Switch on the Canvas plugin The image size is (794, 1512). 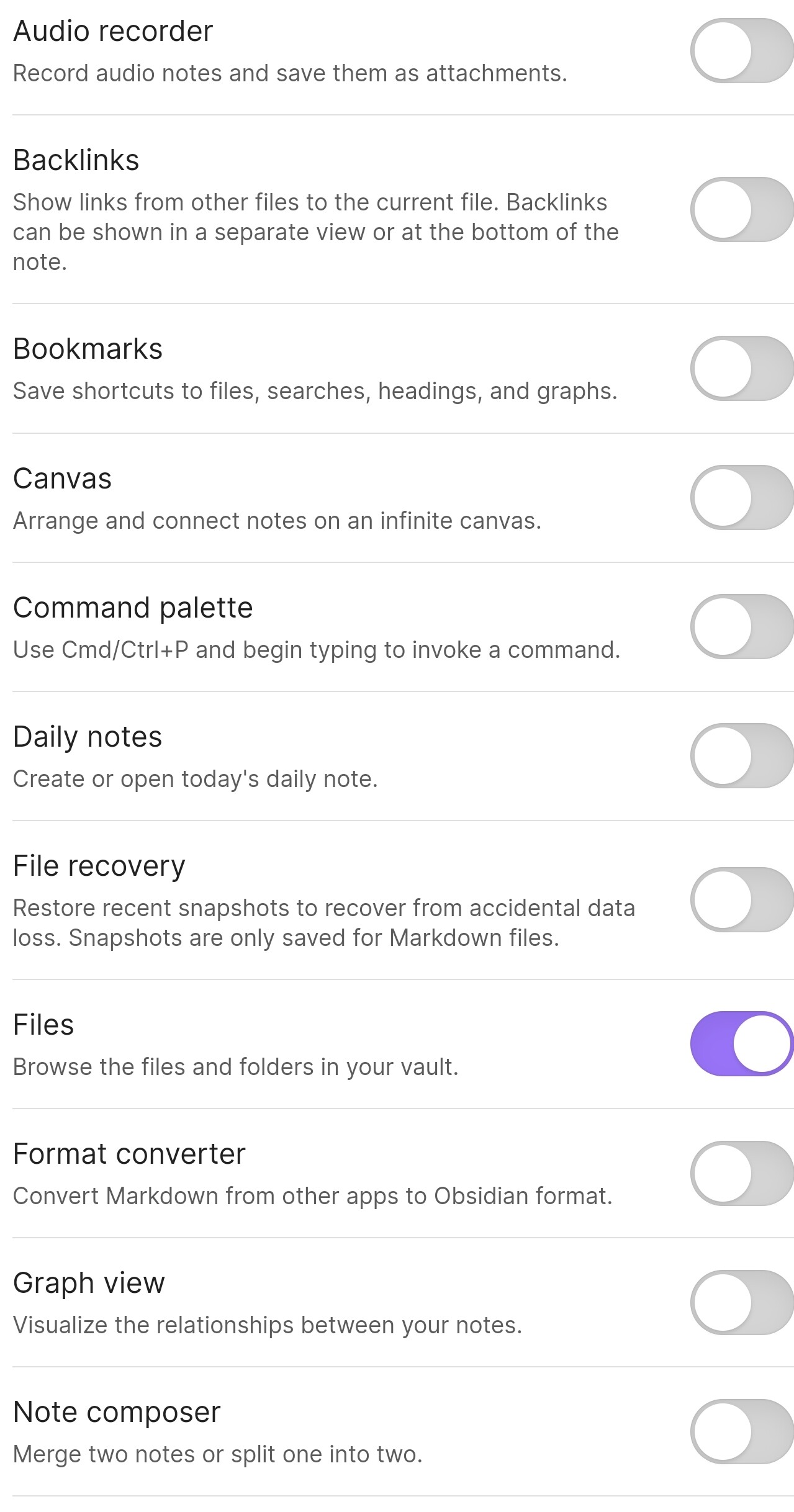[742, 498]
